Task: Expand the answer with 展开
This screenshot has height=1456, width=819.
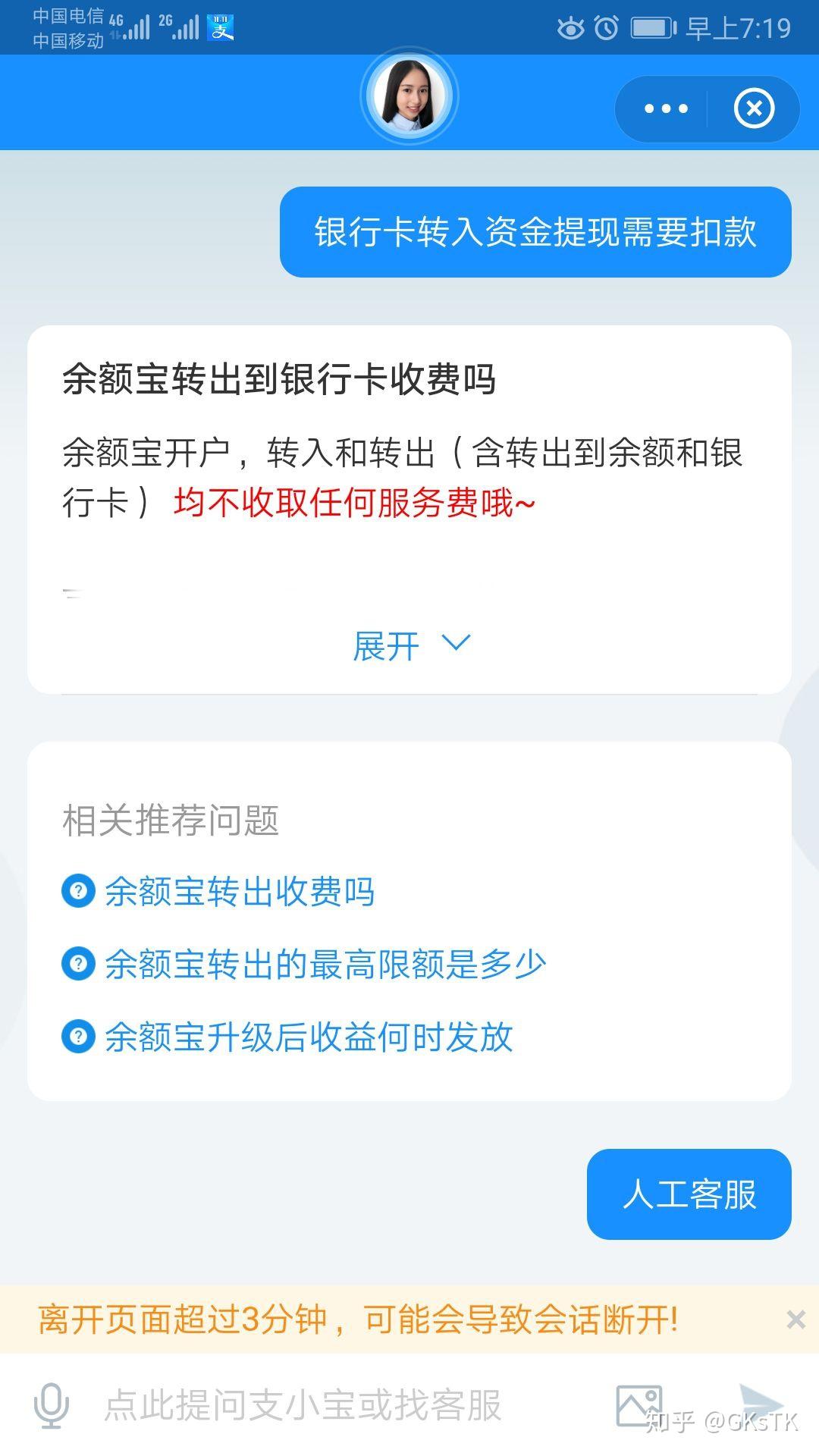Action: tap(411, 646)
